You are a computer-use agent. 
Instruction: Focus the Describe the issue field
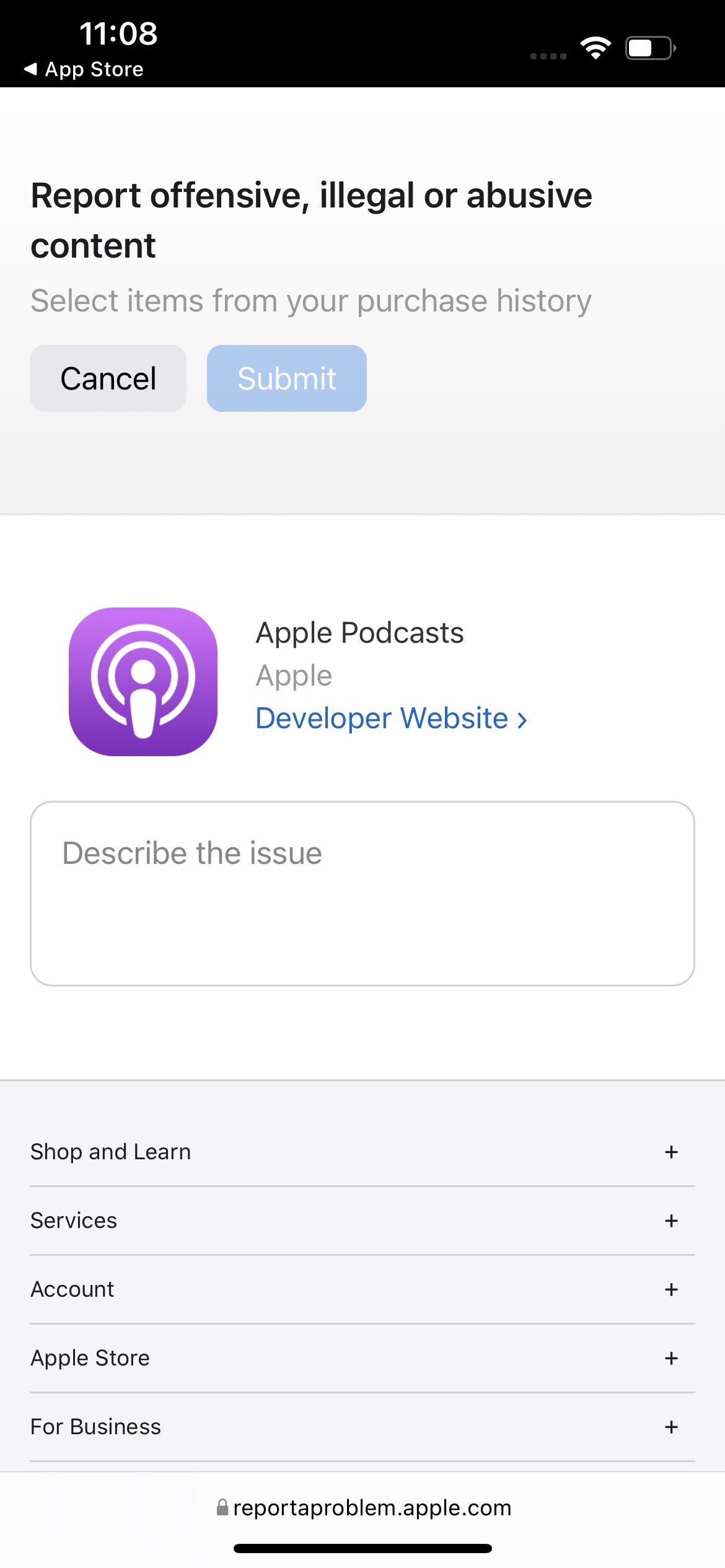pyautogui.click(x=362, y=893)
